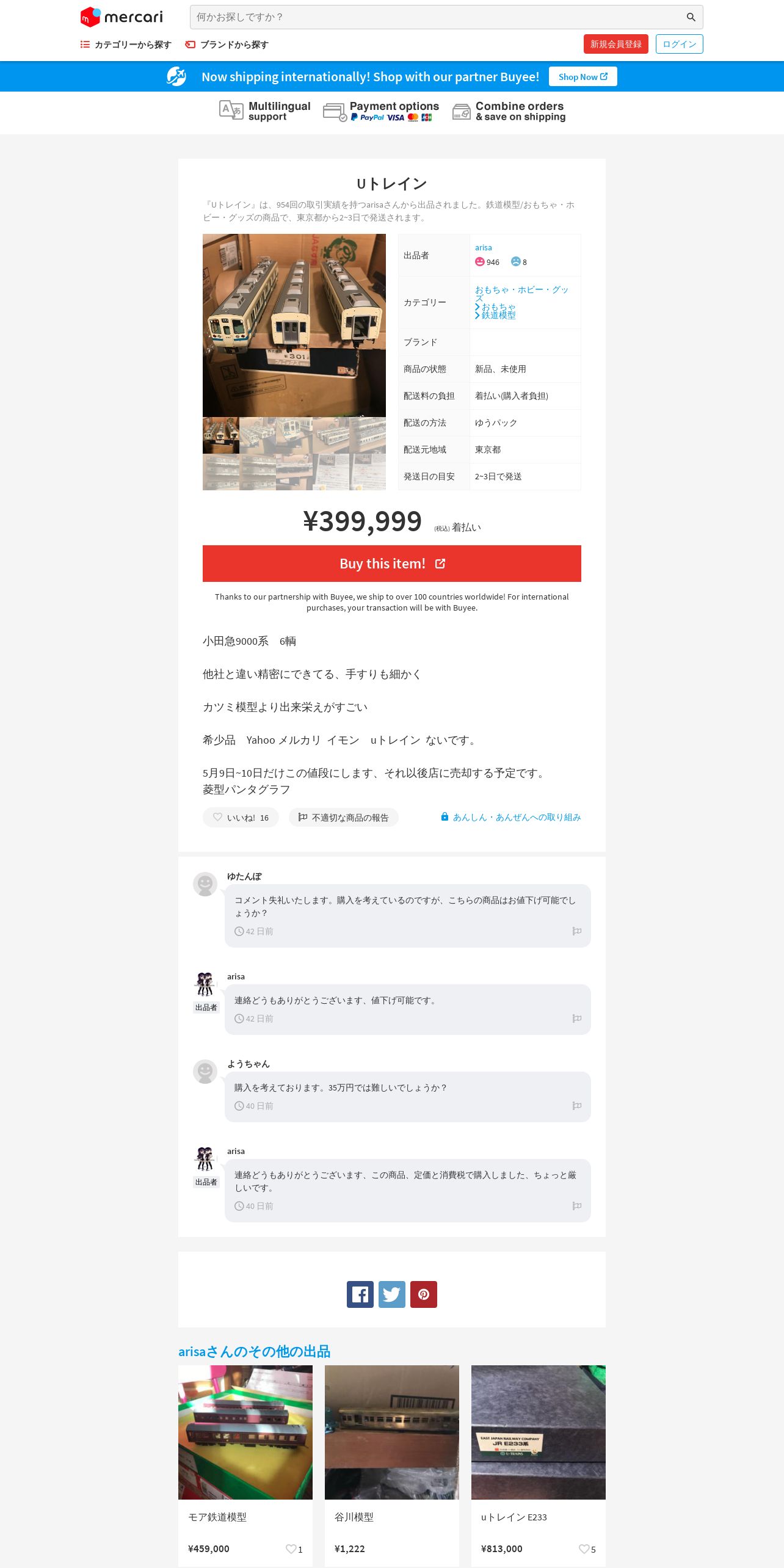Open the 鉄道模型 category link
This screenshot has height=1568, width=784.
pyautogui.click(x=498, y=315)
